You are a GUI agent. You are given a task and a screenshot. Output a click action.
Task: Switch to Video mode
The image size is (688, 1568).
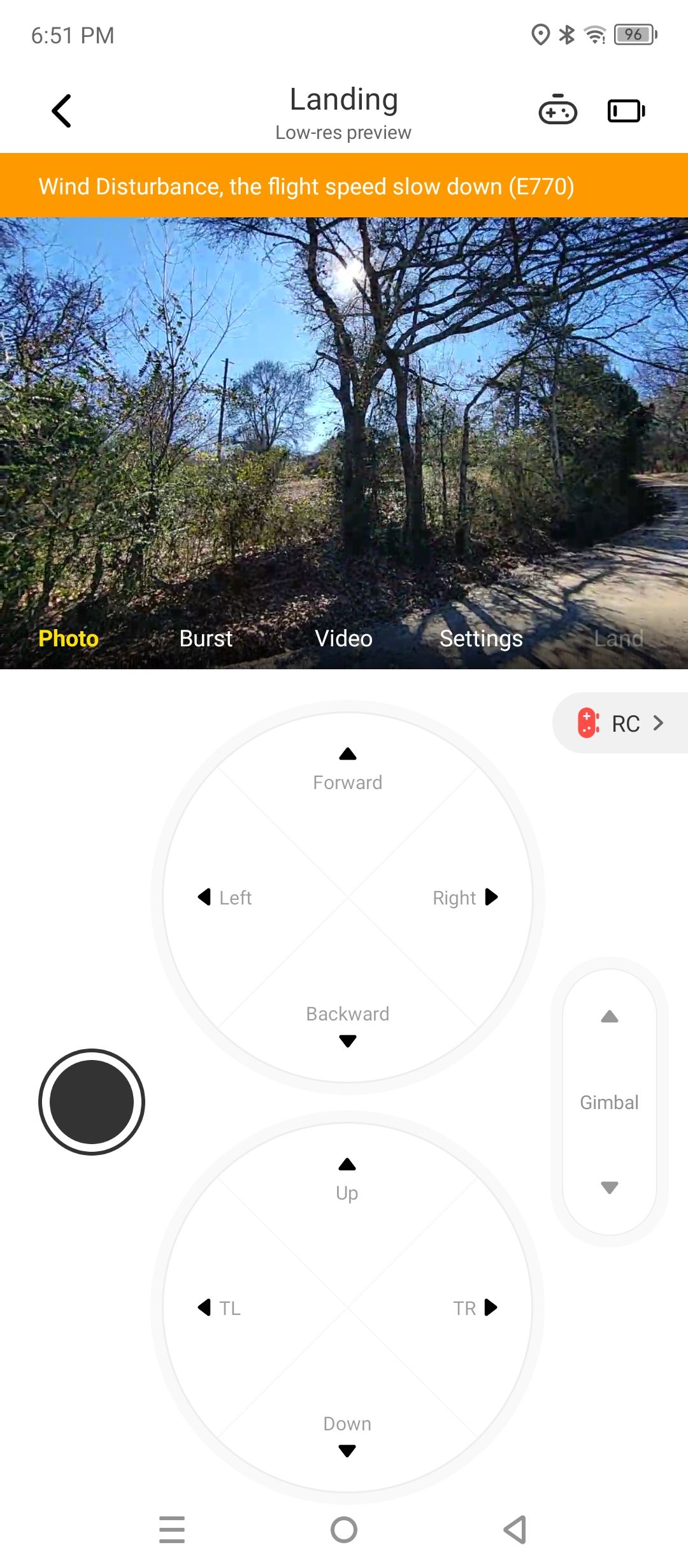click(x=343, y=639)
